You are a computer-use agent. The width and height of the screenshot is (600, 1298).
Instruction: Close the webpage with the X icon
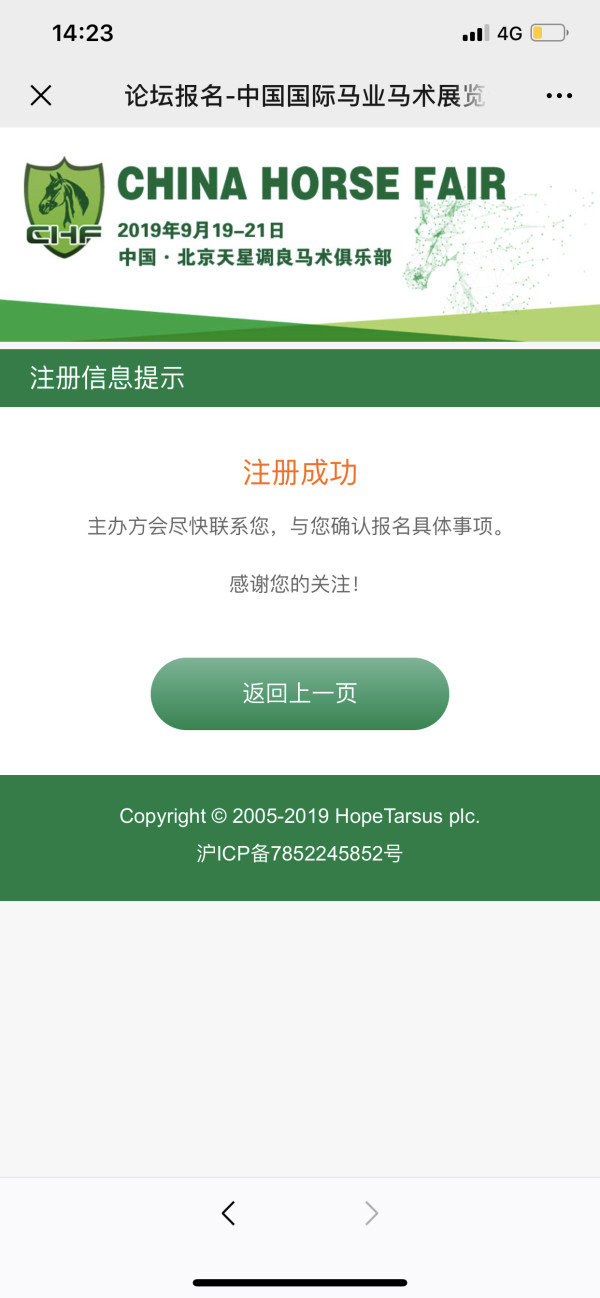click(x=41, y=96)
